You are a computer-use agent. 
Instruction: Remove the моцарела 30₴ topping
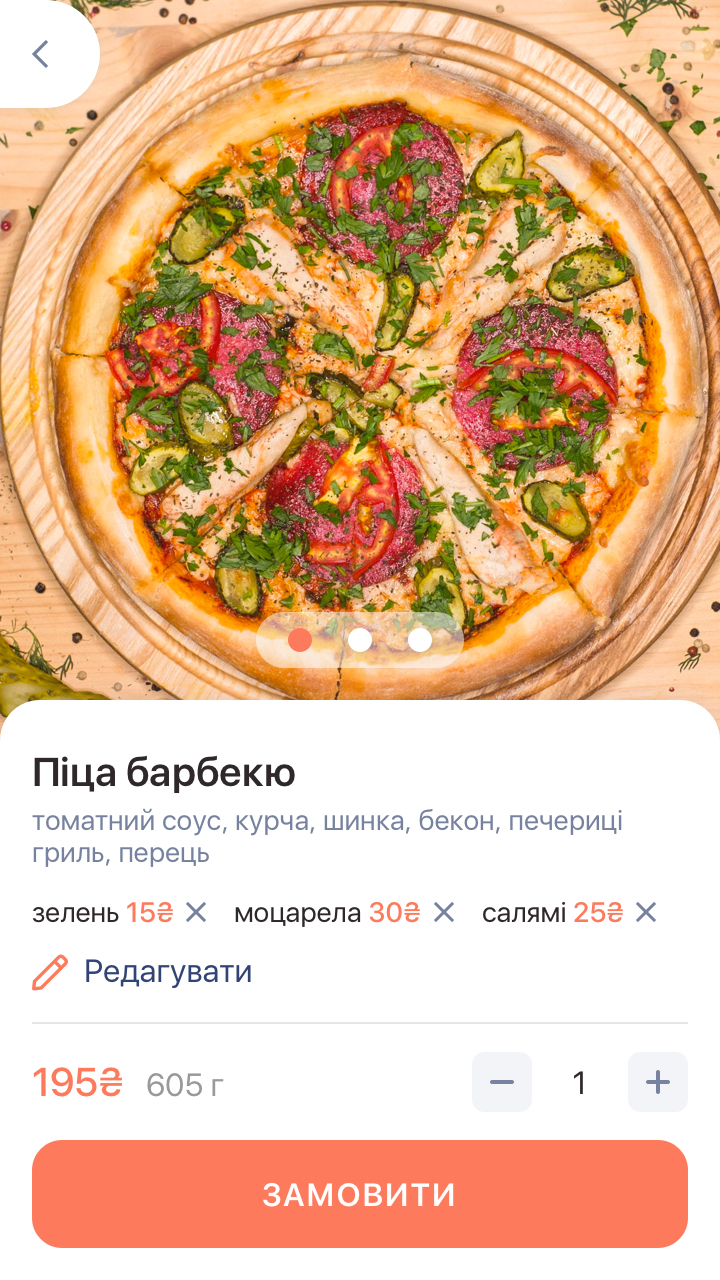(444, 912)
